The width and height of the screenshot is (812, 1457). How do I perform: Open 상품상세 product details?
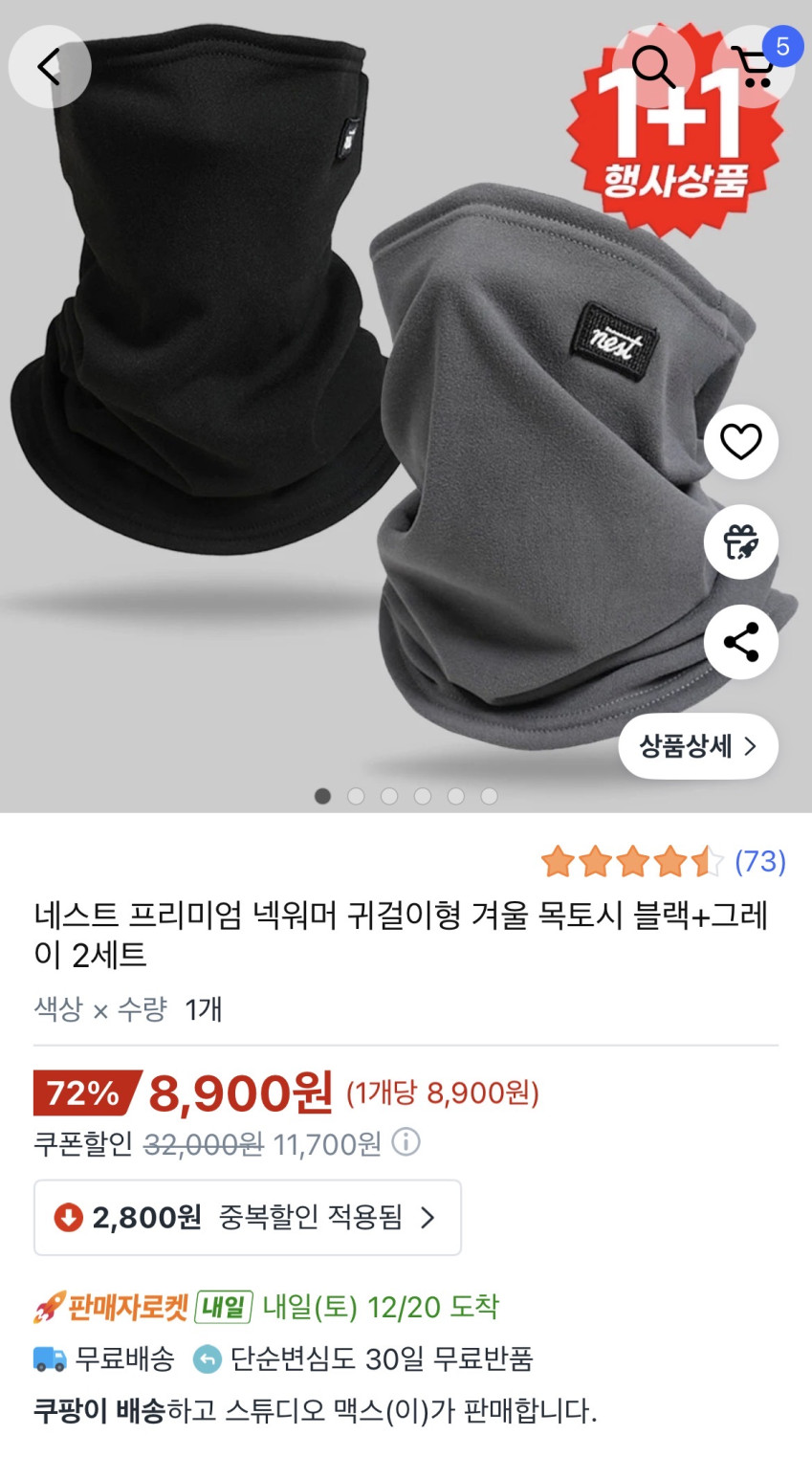coord(697,746)
